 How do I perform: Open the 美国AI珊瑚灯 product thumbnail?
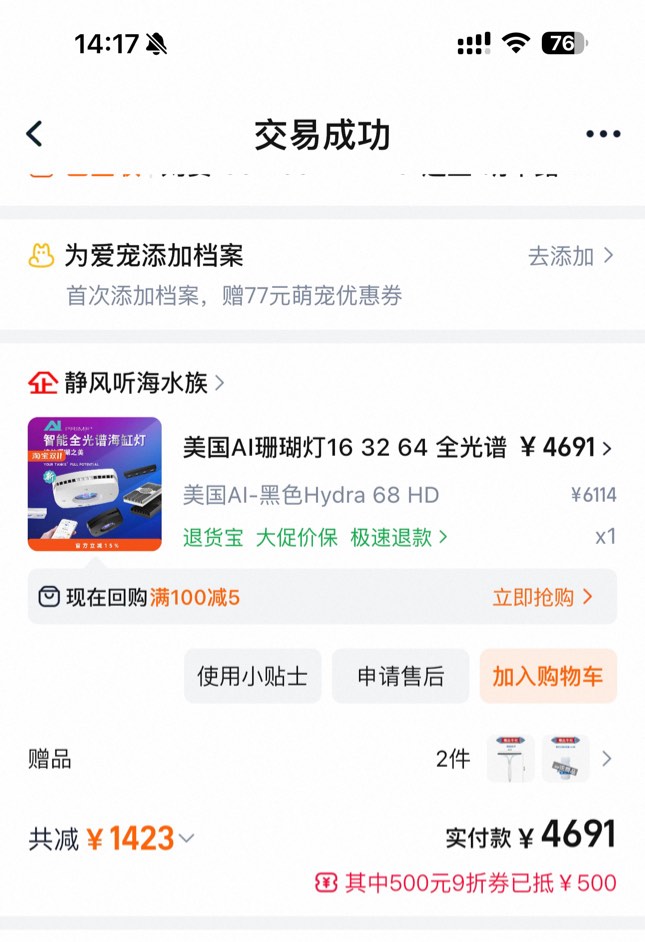pos(95,484)
